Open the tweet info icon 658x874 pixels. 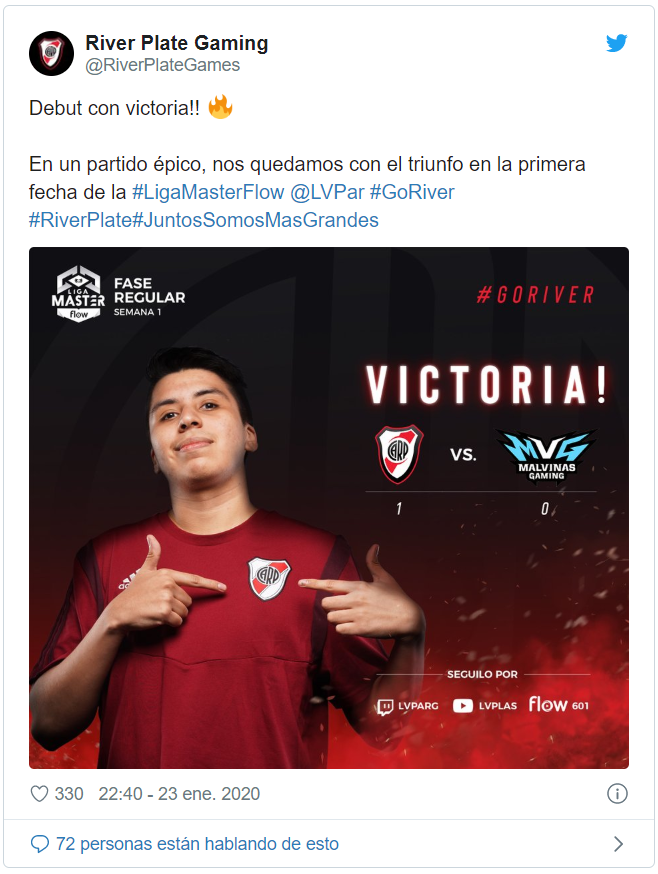pos(617,794)
